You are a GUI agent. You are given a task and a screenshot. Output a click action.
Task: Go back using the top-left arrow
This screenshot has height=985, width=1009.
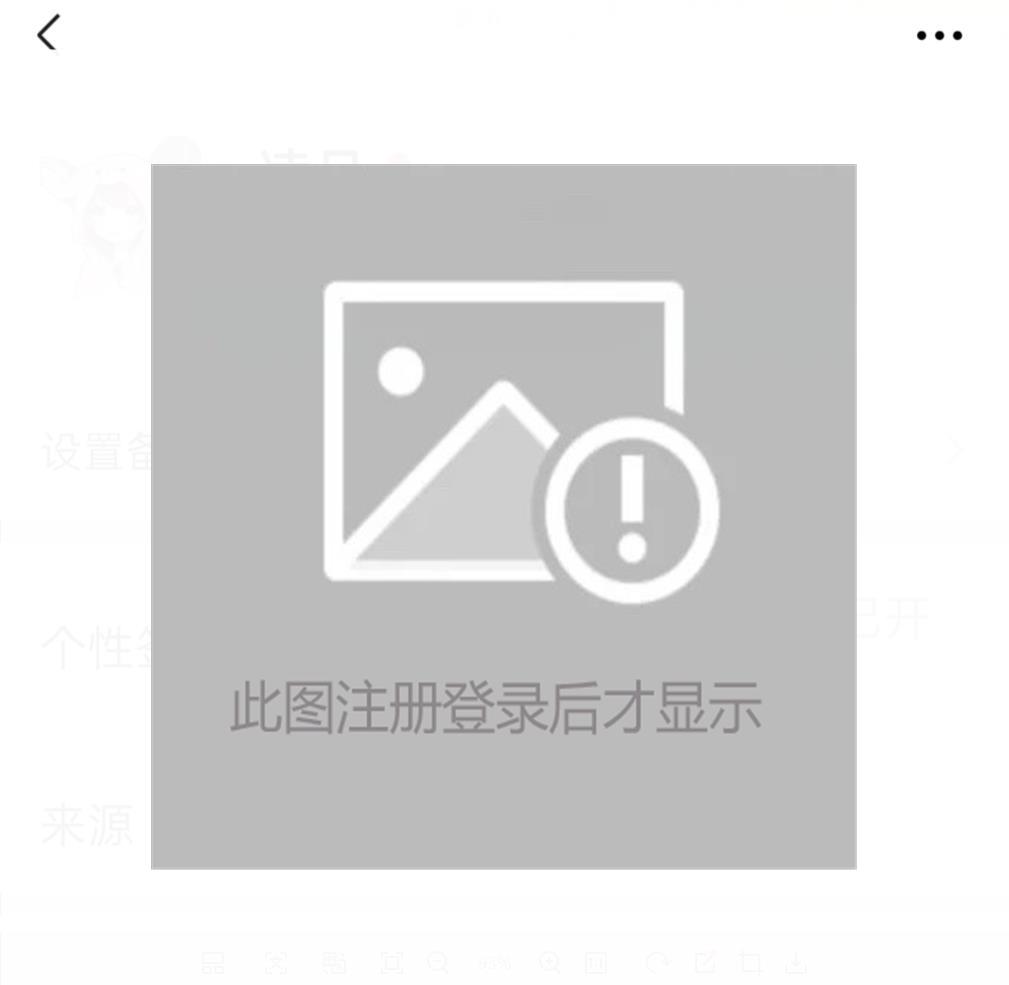click(48, 33)
